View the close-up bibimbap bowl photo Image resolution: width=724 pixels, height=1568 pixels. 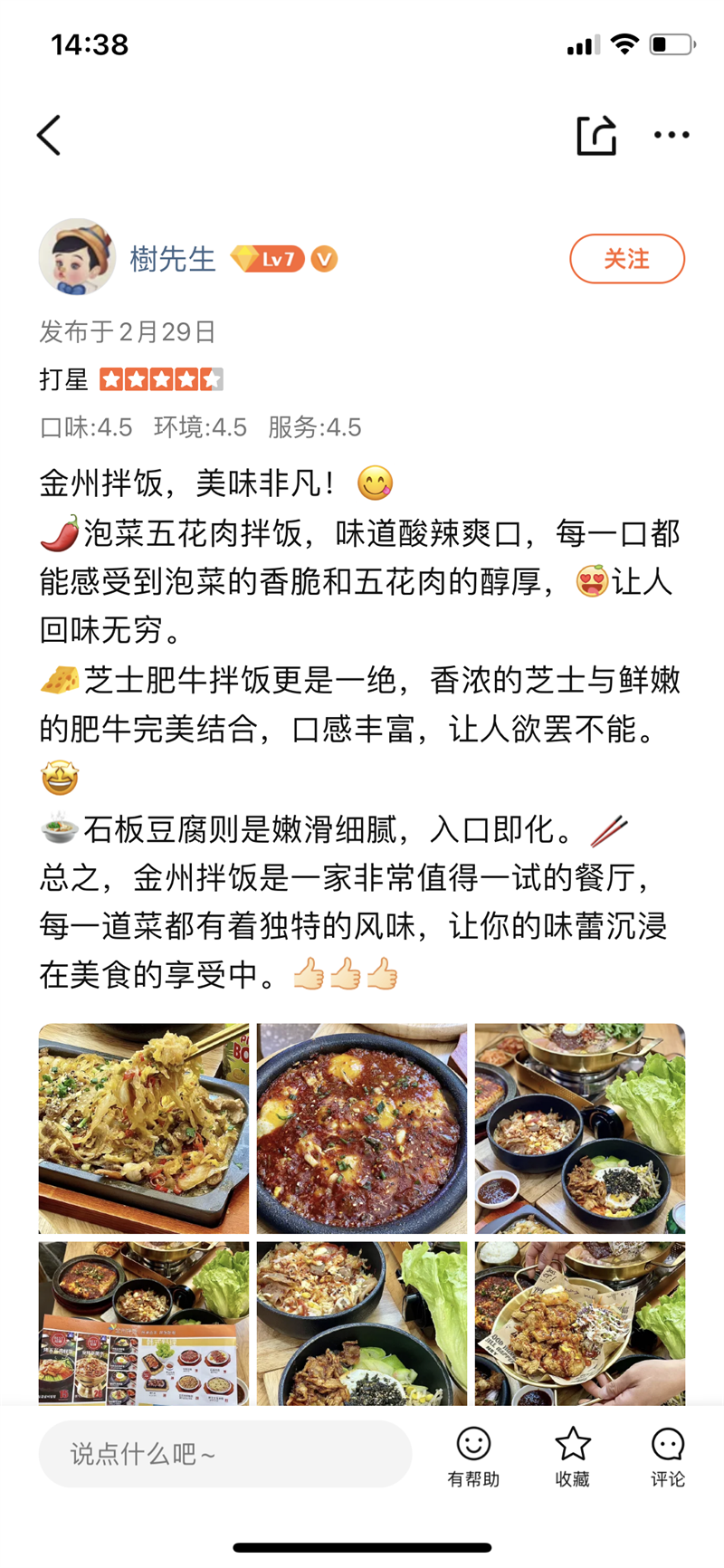[362, 1324]
